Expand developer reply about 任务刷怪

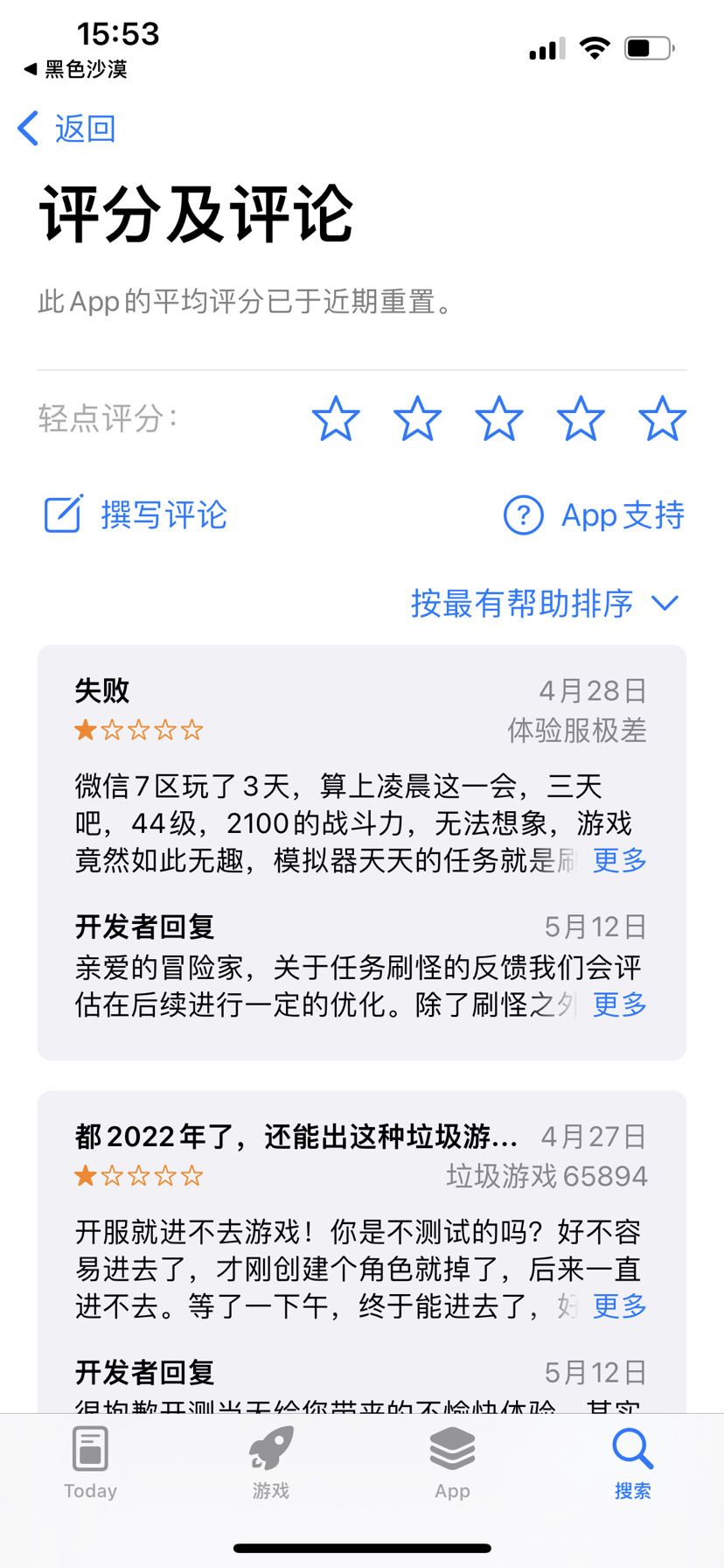pos(620,1004)
